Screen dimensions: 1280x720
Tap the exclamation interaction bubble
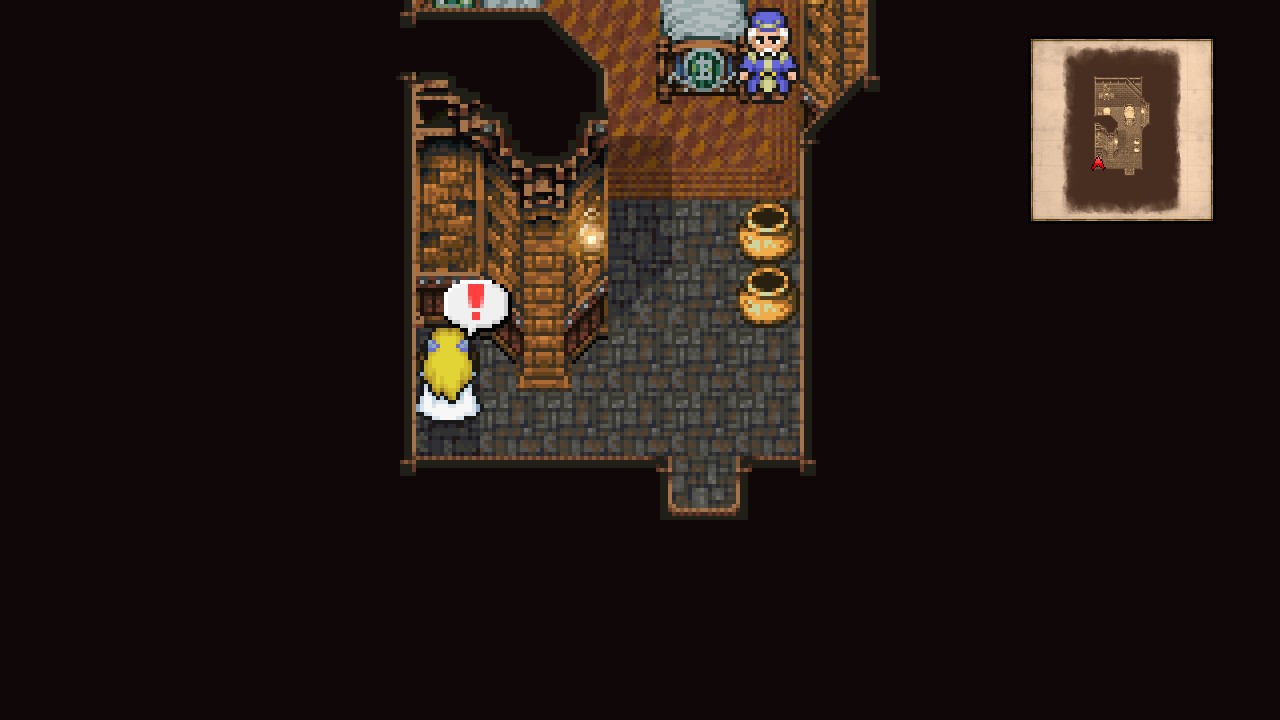[475, 303]
